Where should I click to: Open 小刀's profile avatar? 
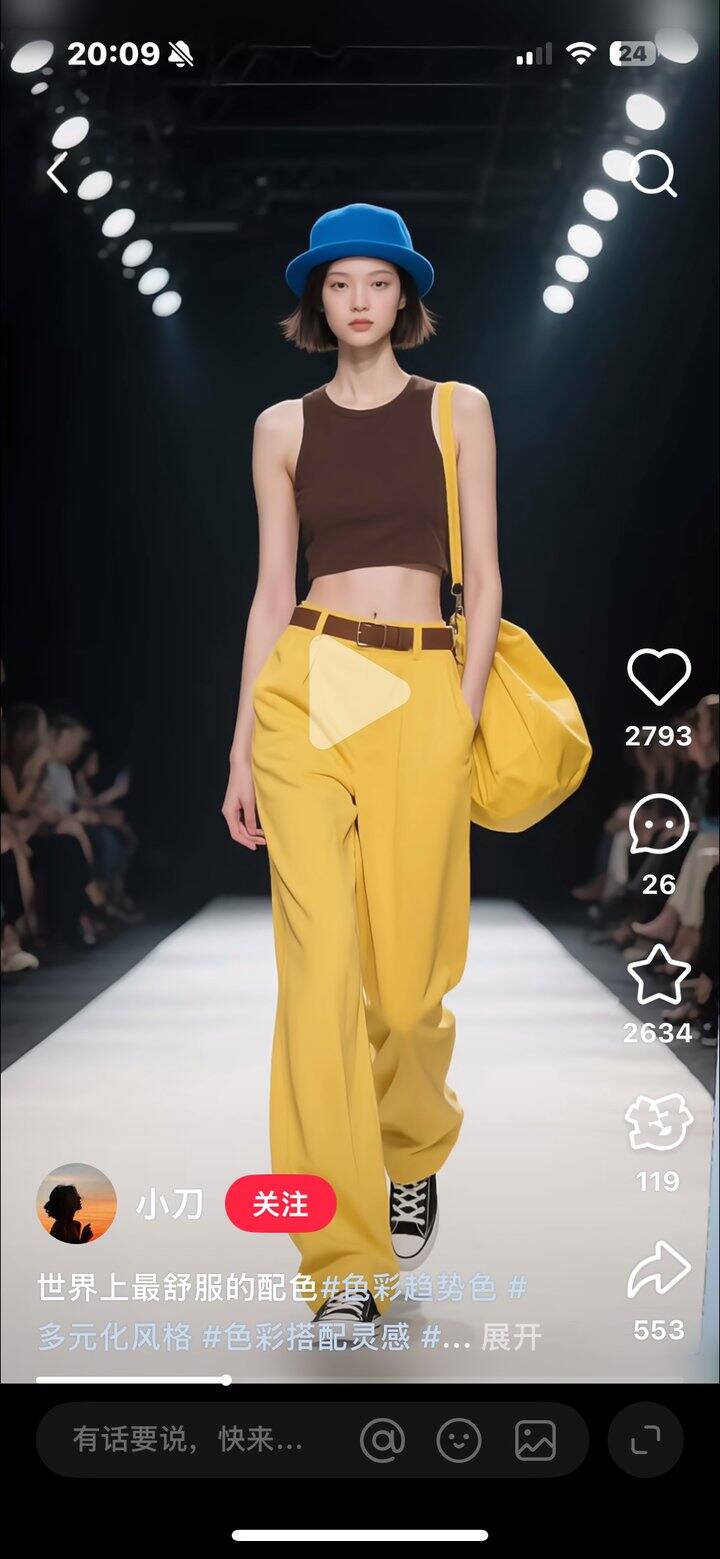76,1203
